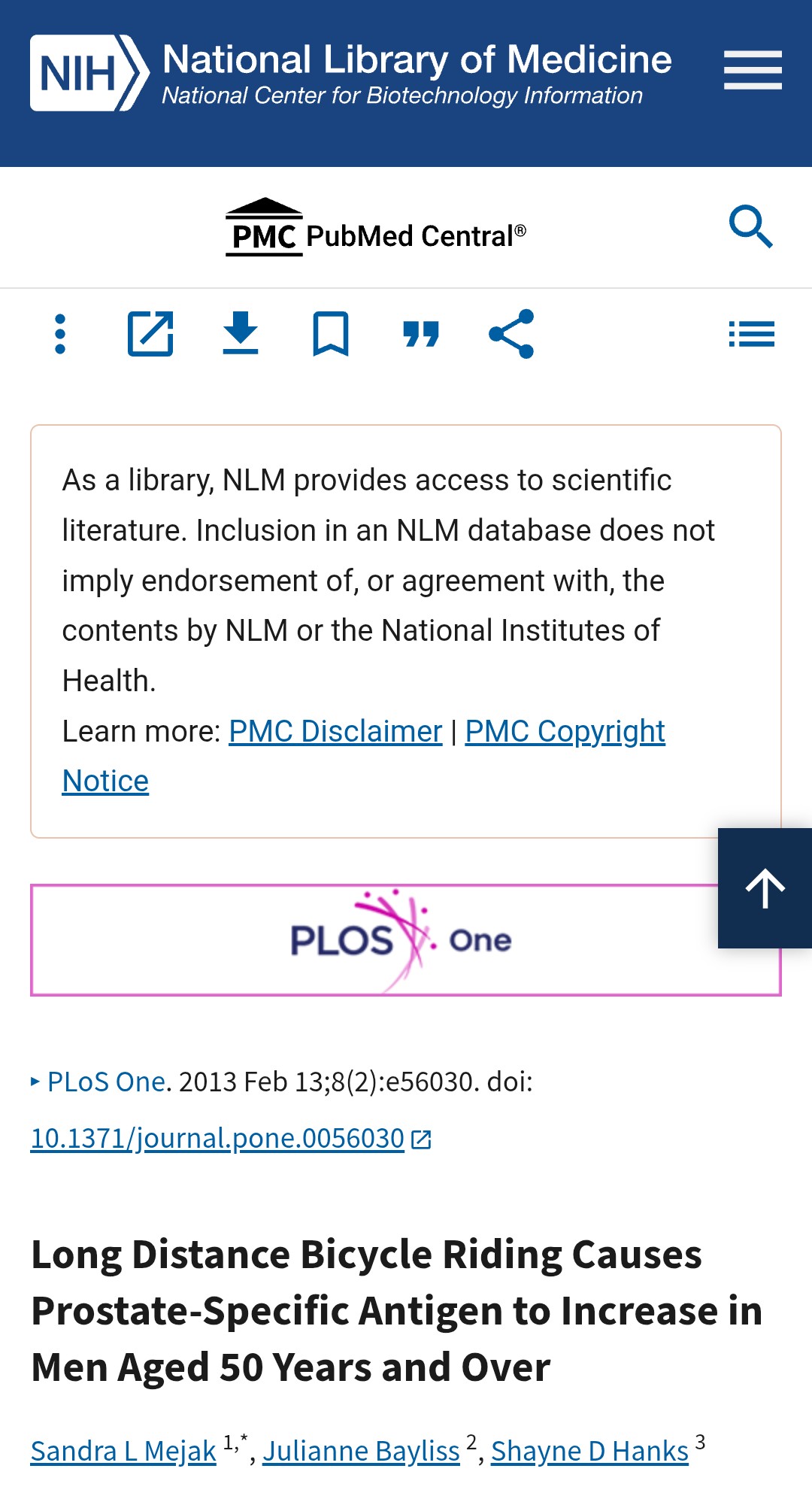Open the search magnifier icon
812x1496 pixels.
click(x=751, y=226)
